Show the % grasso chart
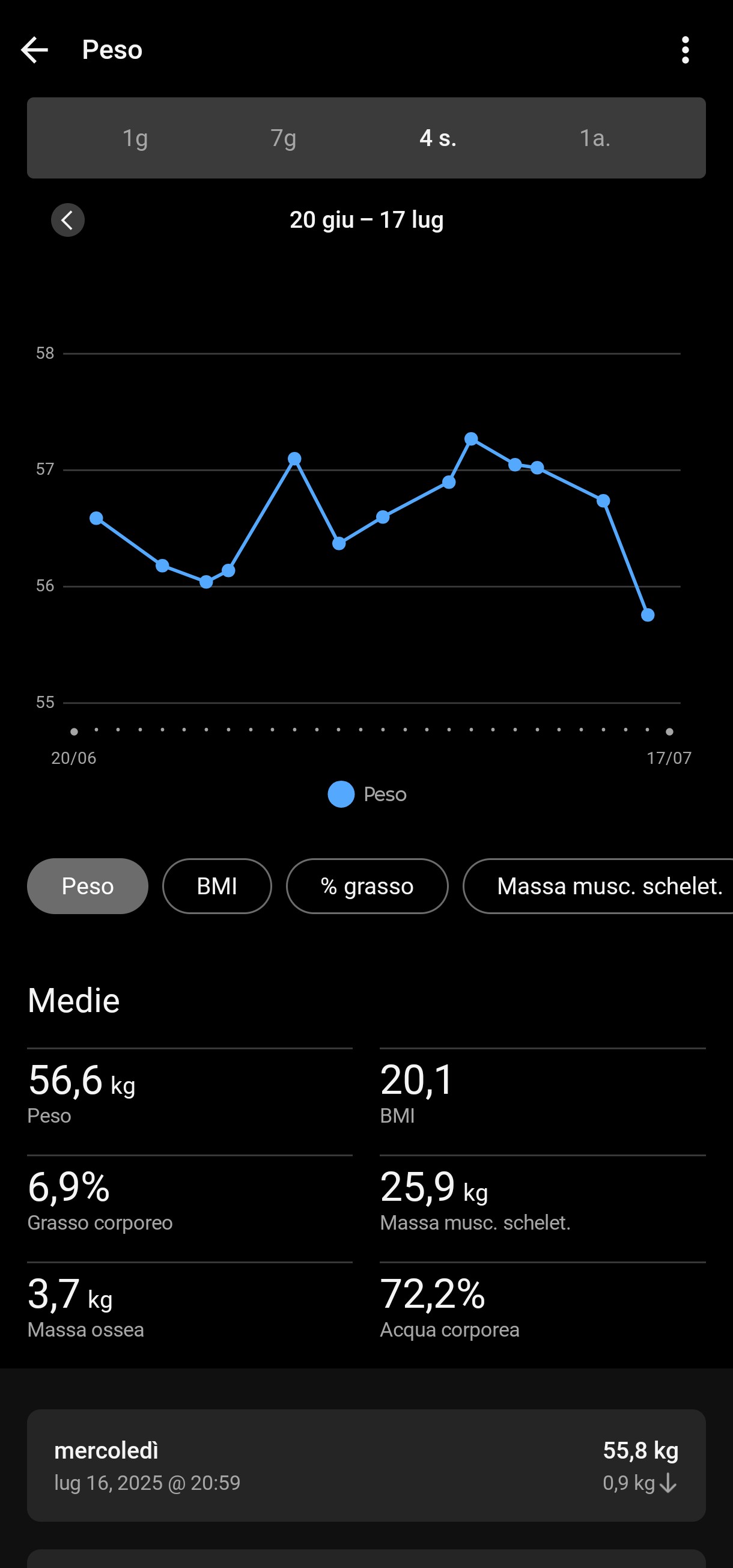The image size is (733, 1568). pos(367,886)
